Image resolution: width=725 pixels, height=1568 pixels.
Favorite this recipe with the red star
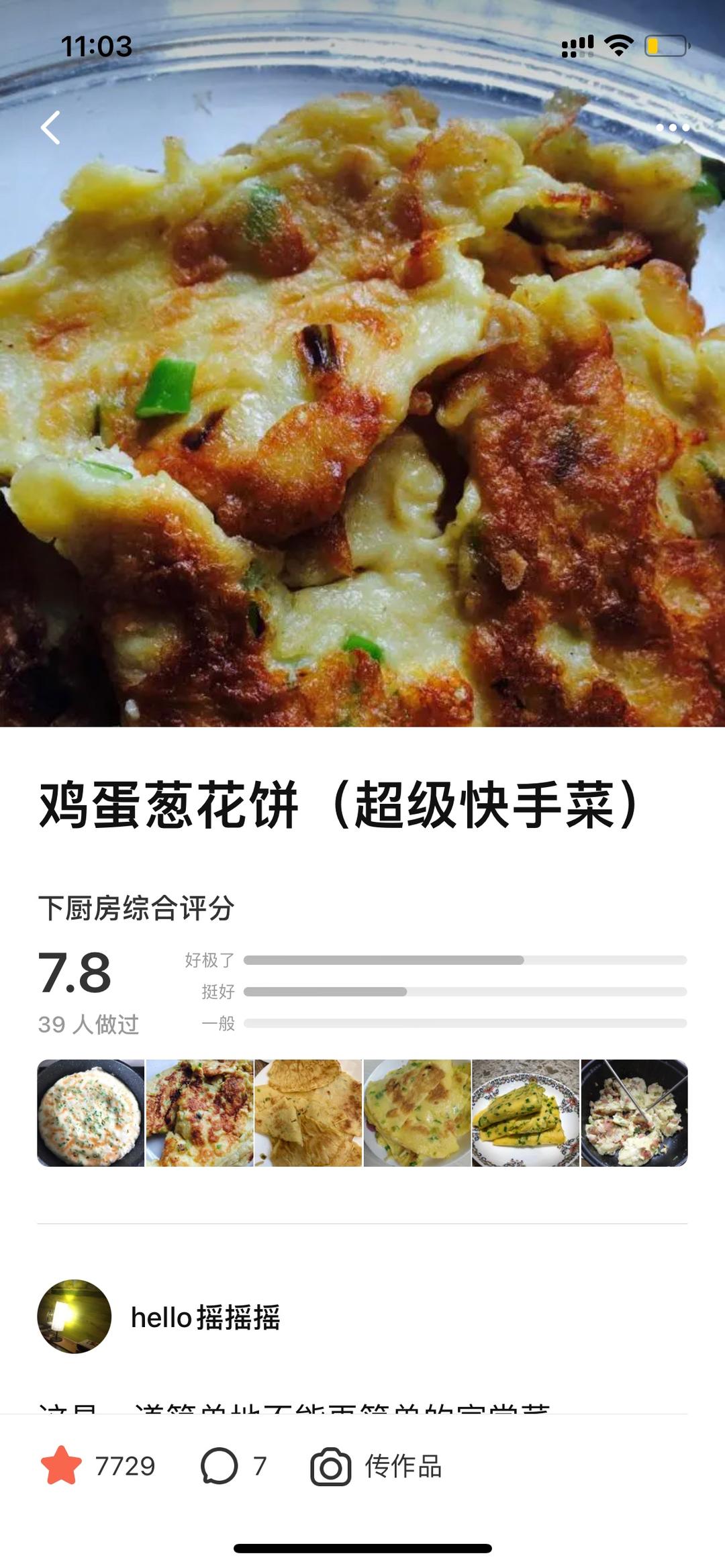pos(62,1466)
